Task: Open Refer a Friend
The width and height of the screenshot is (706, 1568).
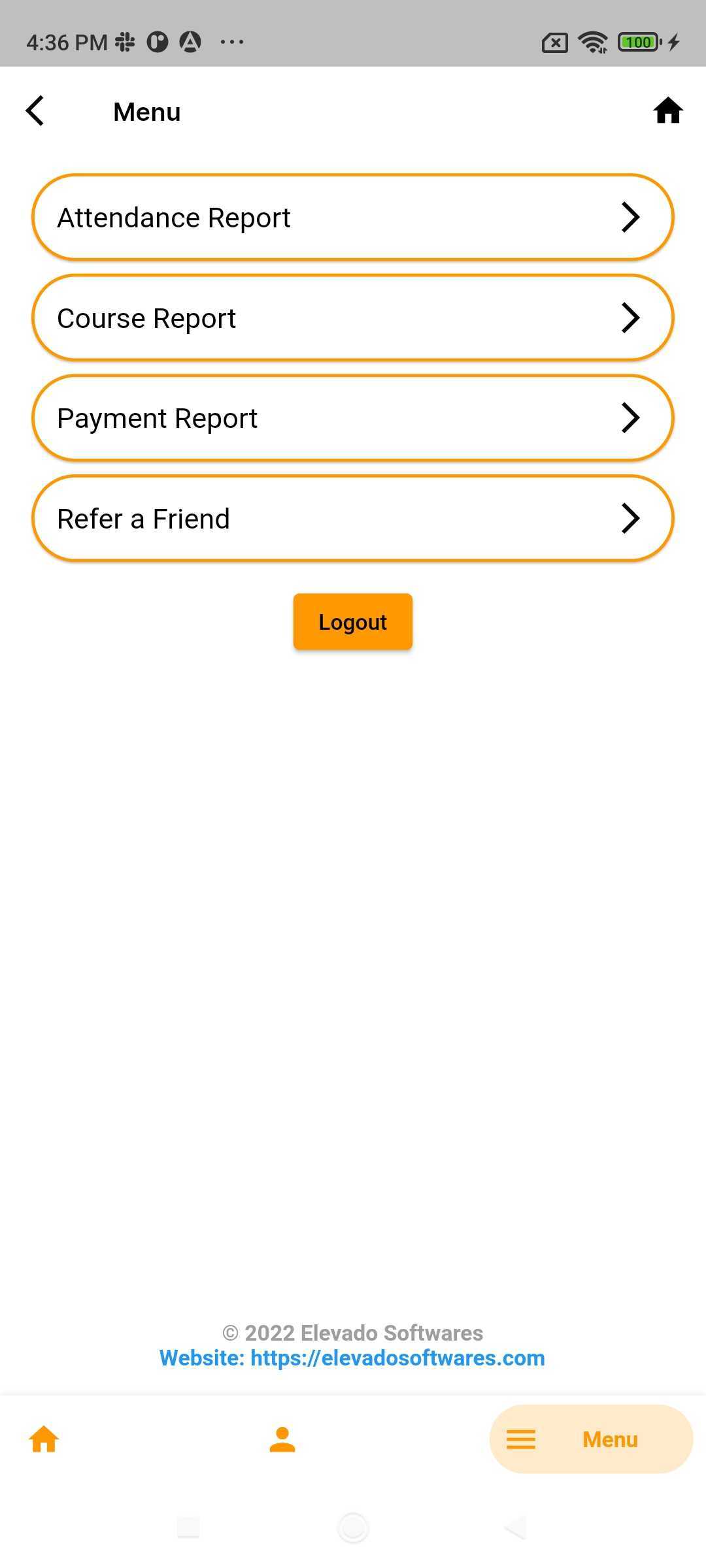Action: point(353,519)
